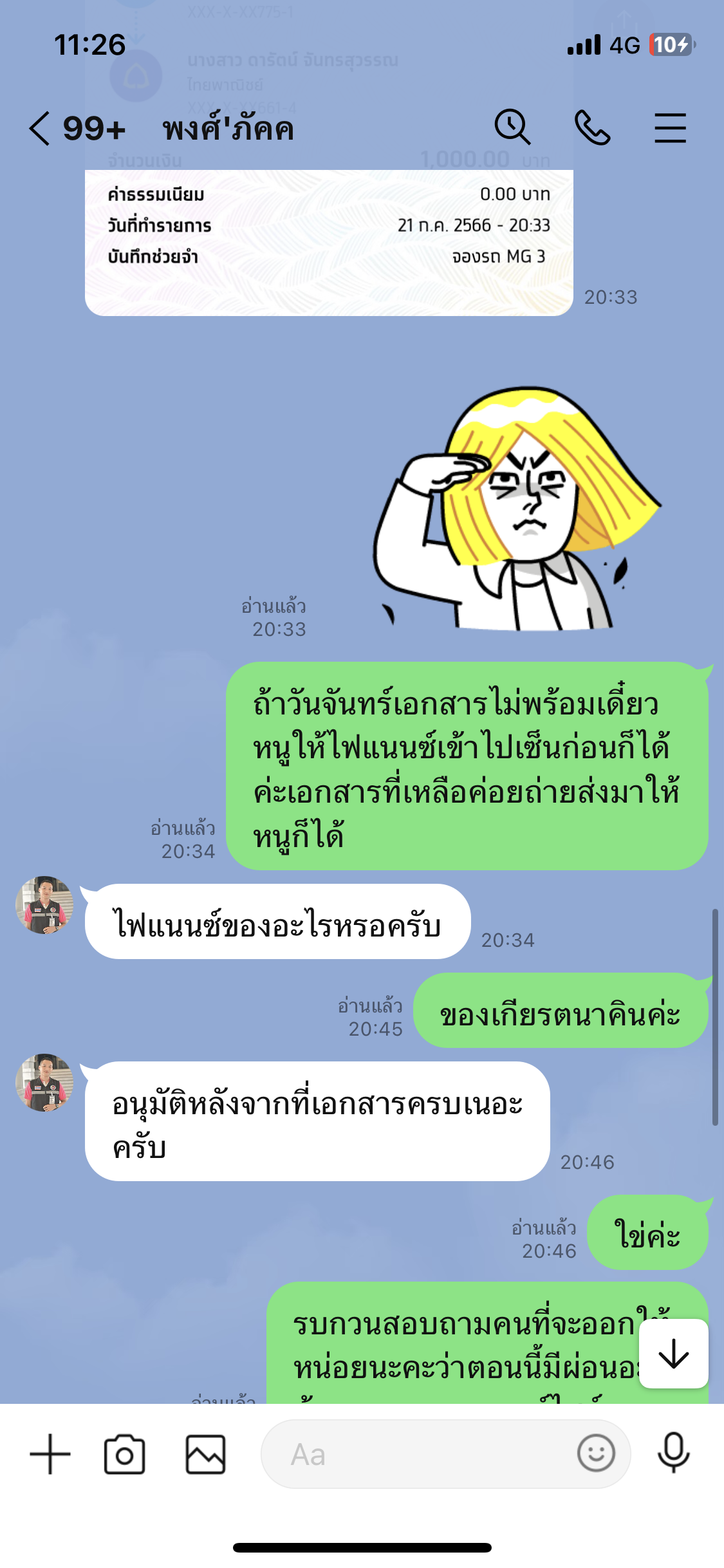Open the emoji and sticker picker

pos(596,1453)
